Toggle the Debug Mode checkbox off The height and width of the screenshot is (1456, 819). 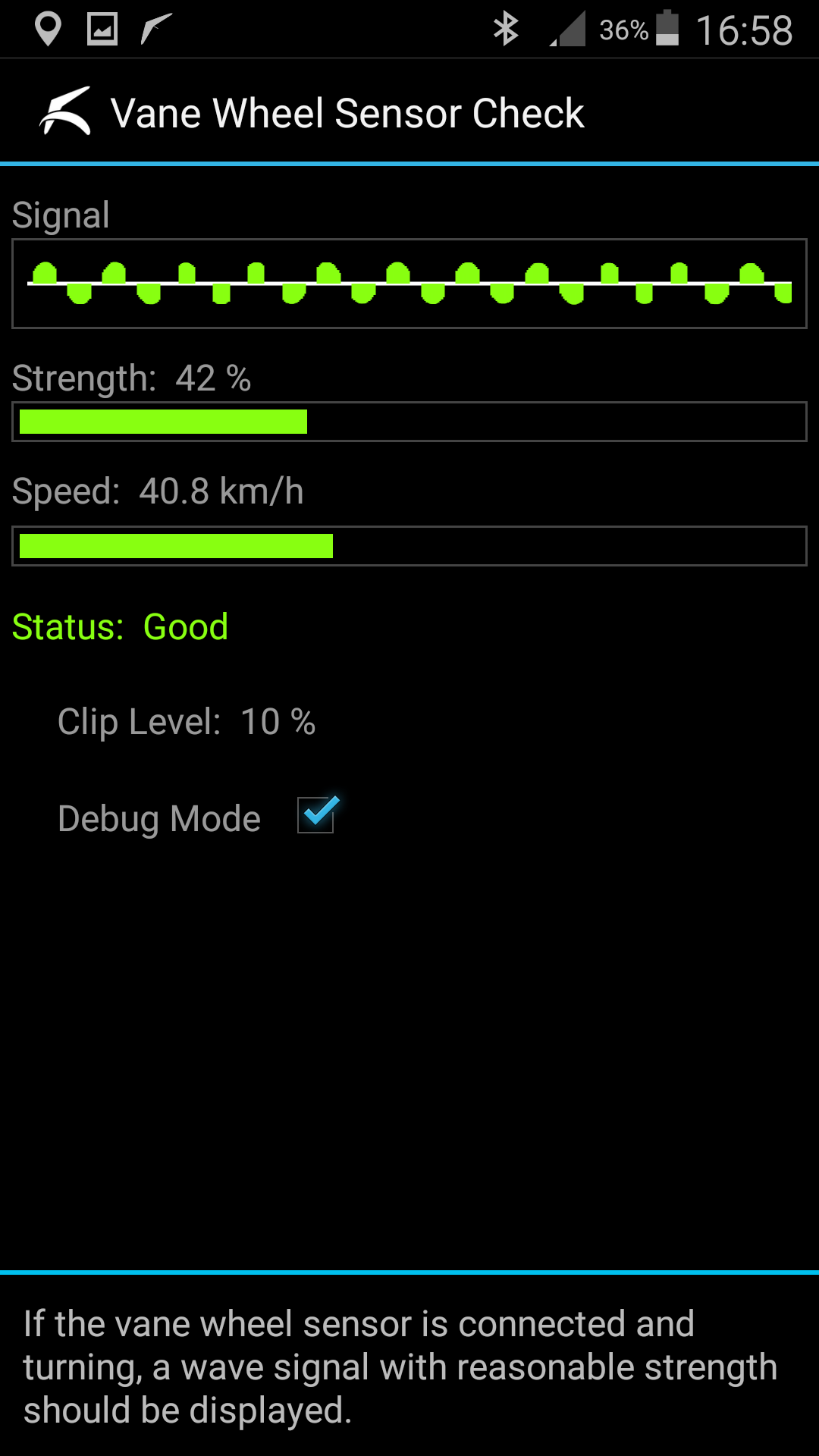click(314, 815)
